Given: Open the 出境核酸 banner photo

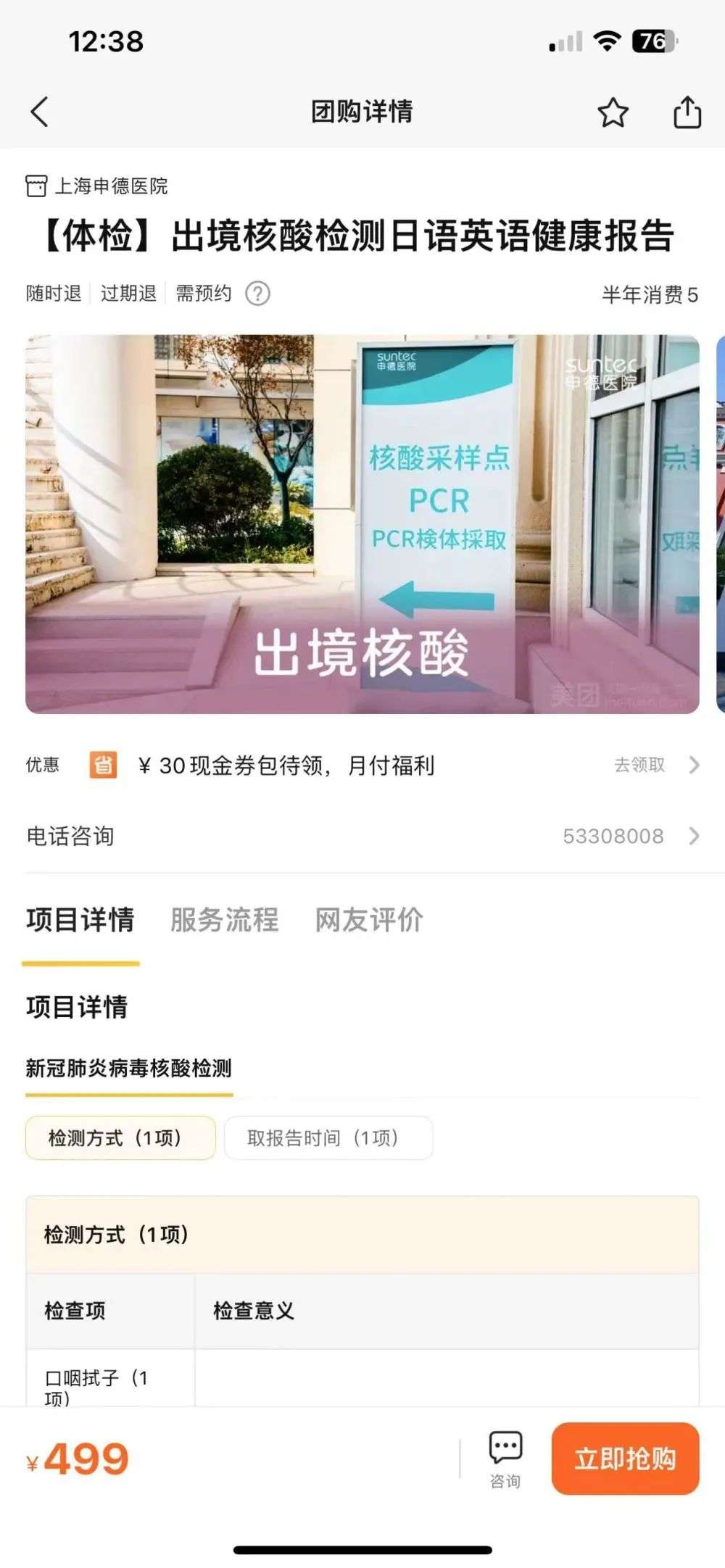Looking at the screenshot, I should [x=362, y=523].
